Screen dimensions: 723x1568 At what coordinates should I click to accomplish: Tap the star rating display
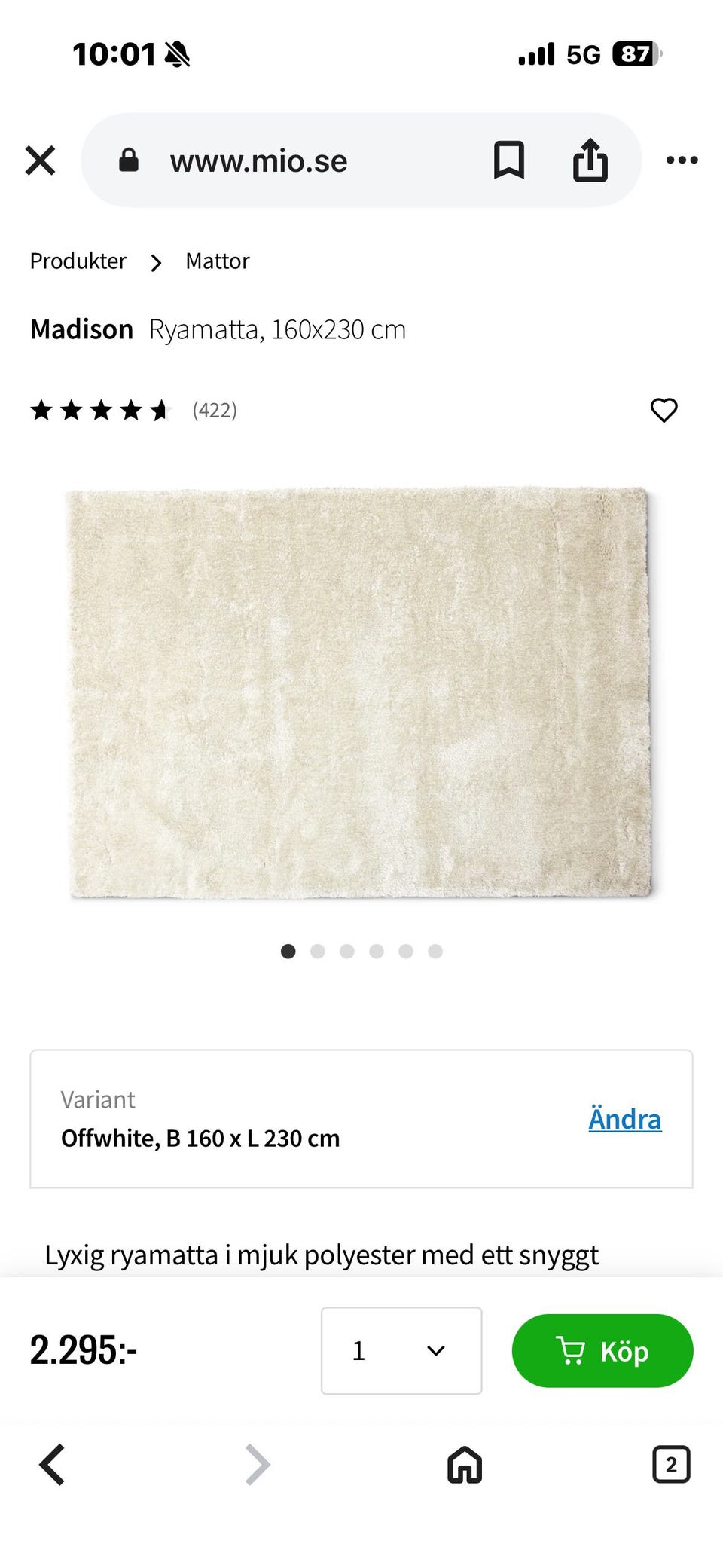(x=100, y=410)
